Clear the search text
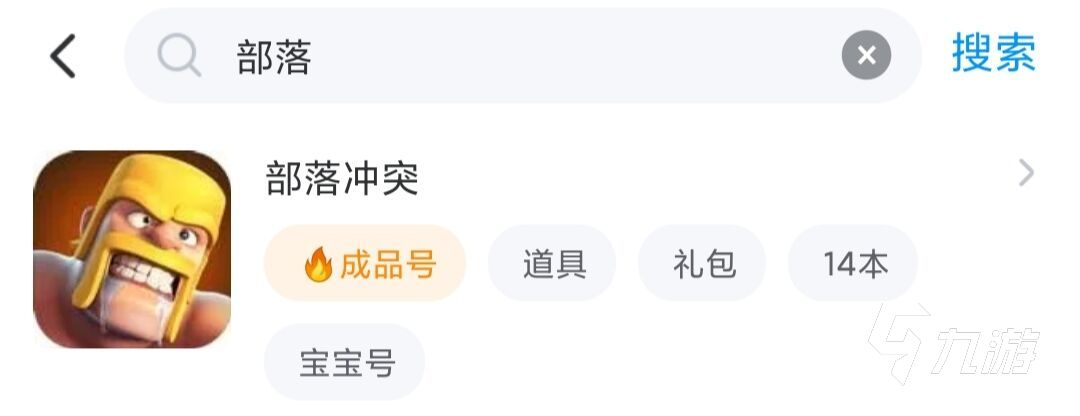The width and height of the screenshot is (1080, 416). pos(866,56)
